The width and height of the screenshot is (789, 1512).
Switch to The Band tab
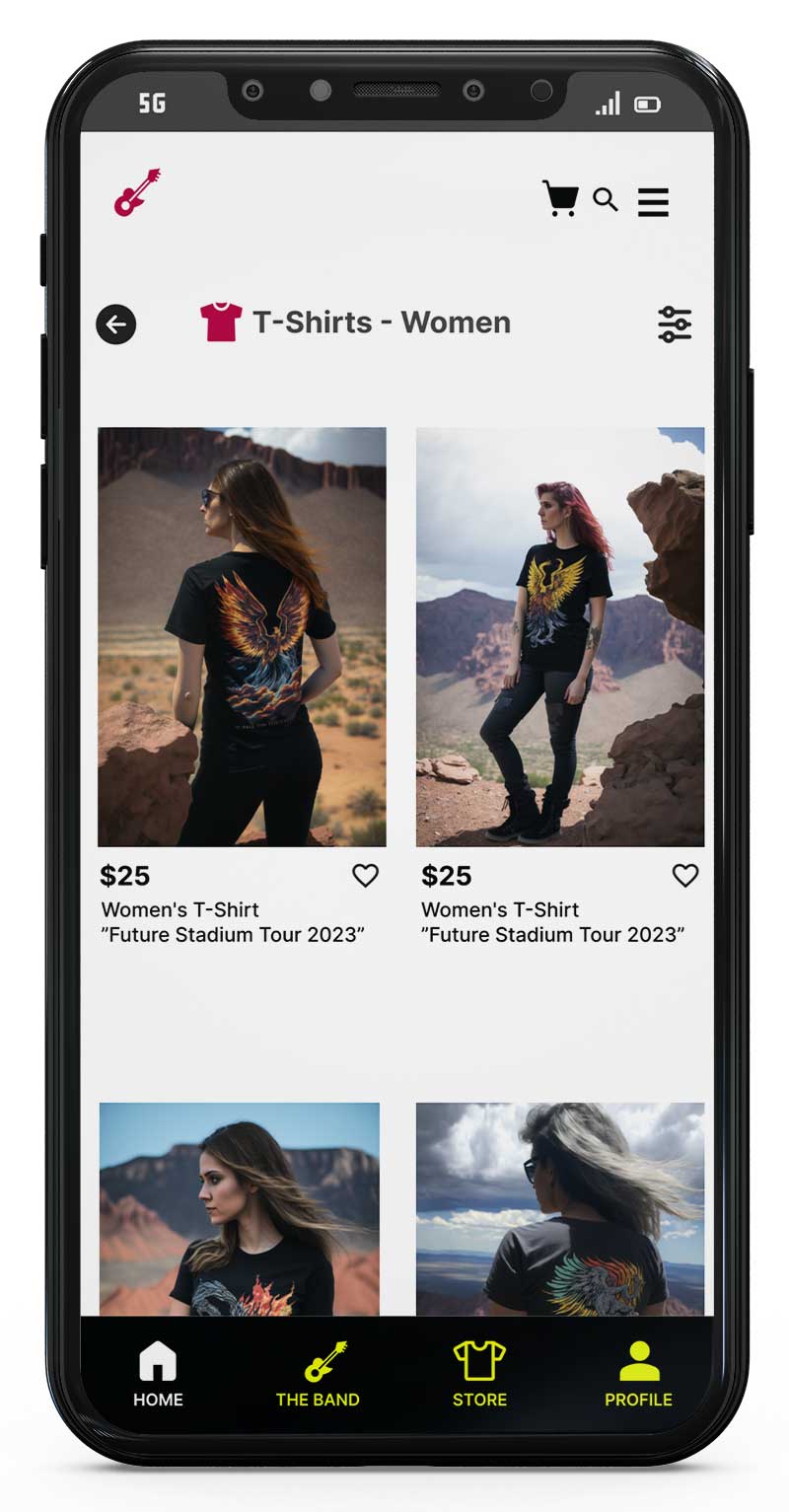tap(318, 1375)
